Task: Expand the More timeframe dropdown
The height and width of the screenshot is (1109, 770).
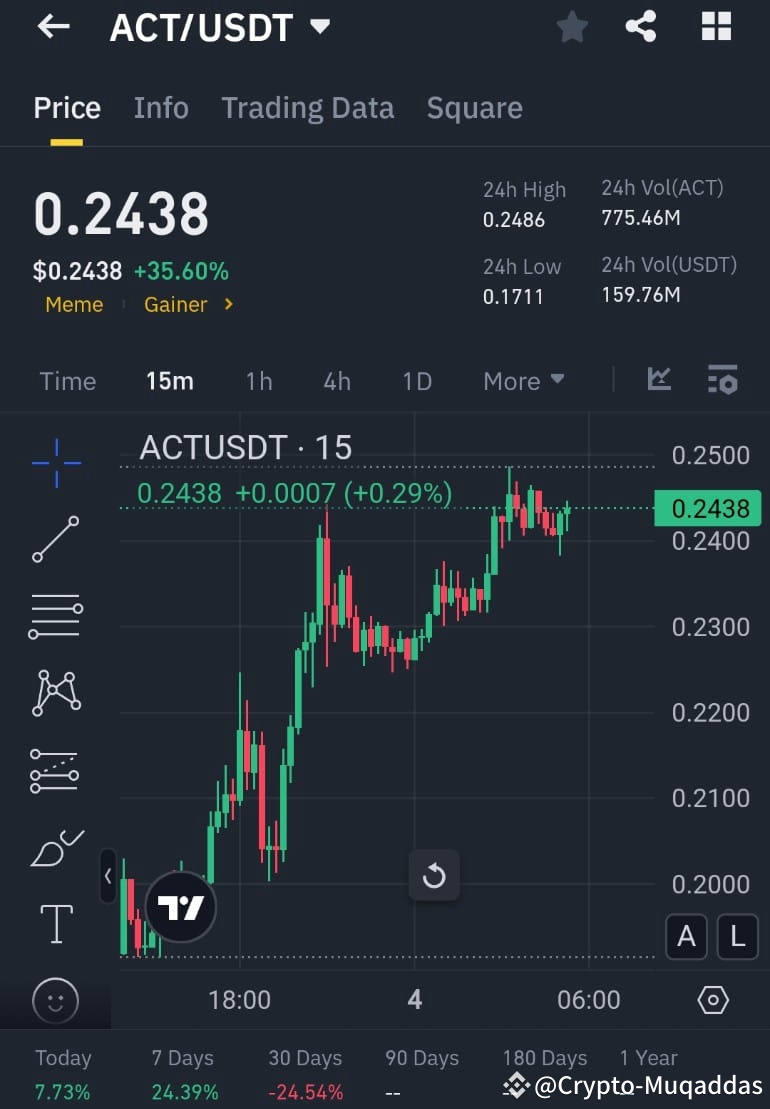Action: click(x=522, y=381)
